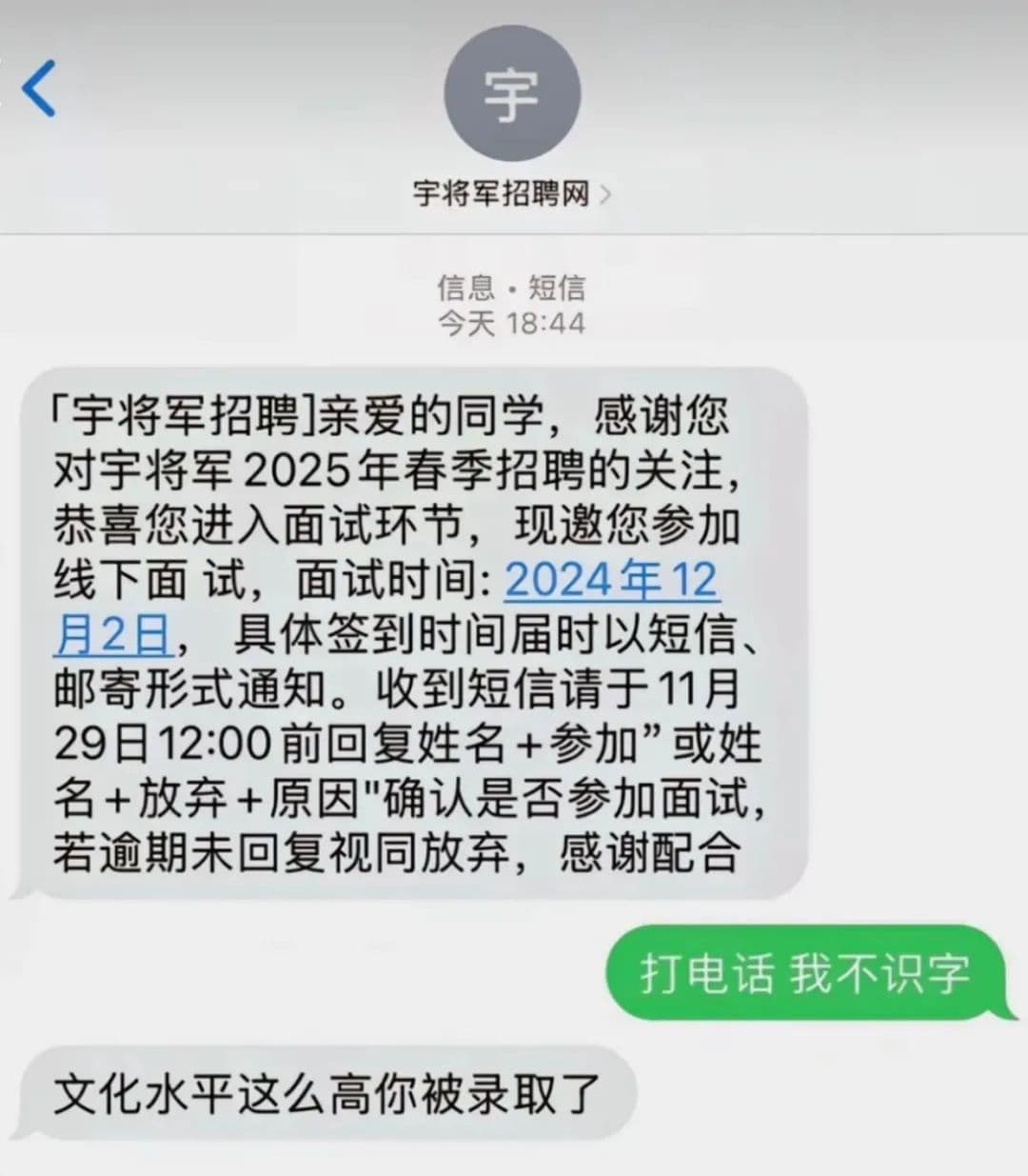Screen dimensions: 1028x1176
Task: Open the date link 2024年12月2日
Action: pyautogui.click(x=609, y=581)
